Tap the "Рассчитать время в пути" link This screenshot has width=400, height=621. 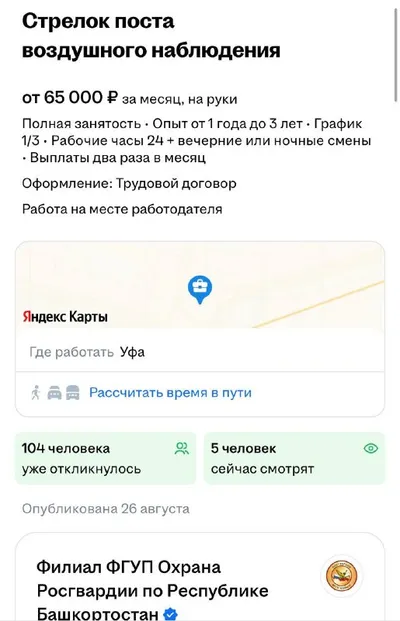click(170, 392)
